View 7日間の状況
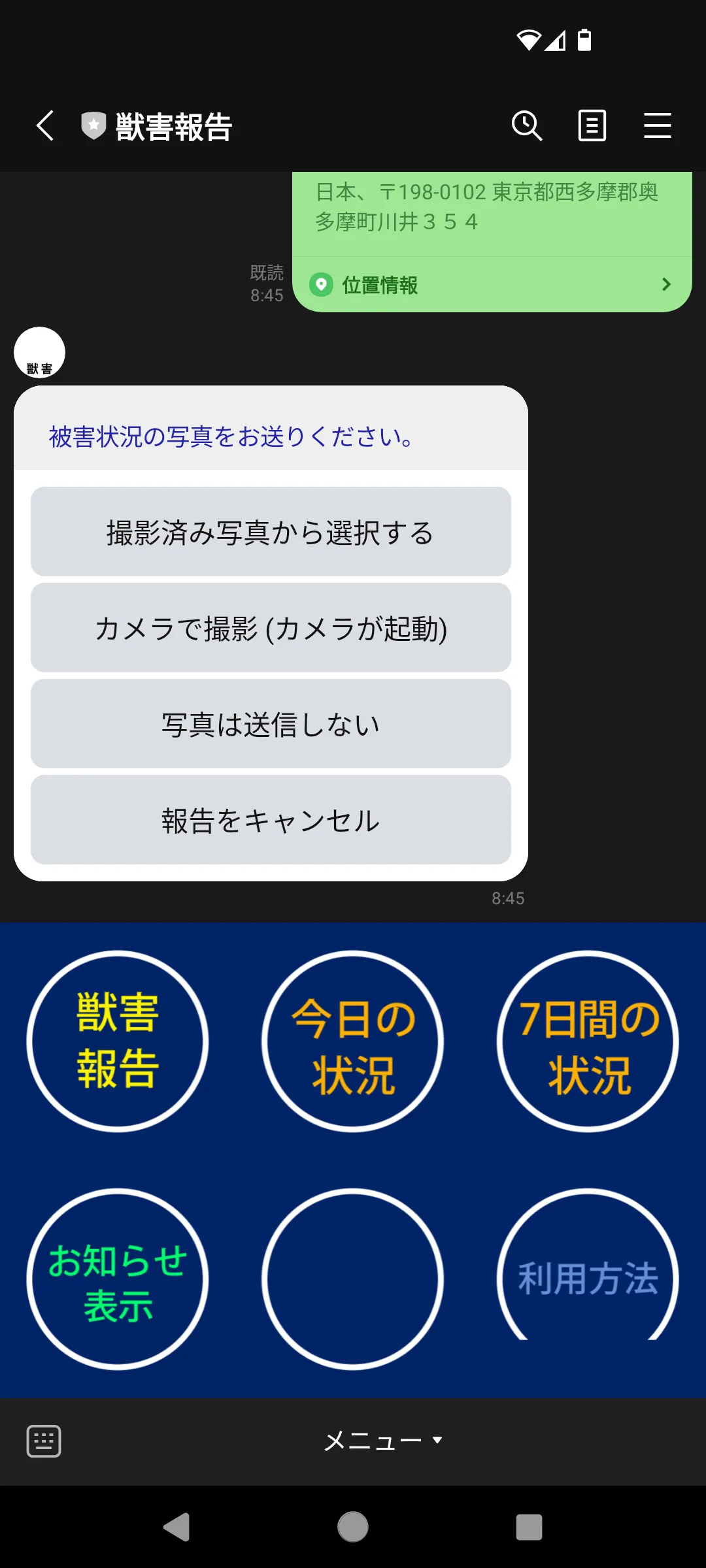706x1568 pixels. (588, 1041)
